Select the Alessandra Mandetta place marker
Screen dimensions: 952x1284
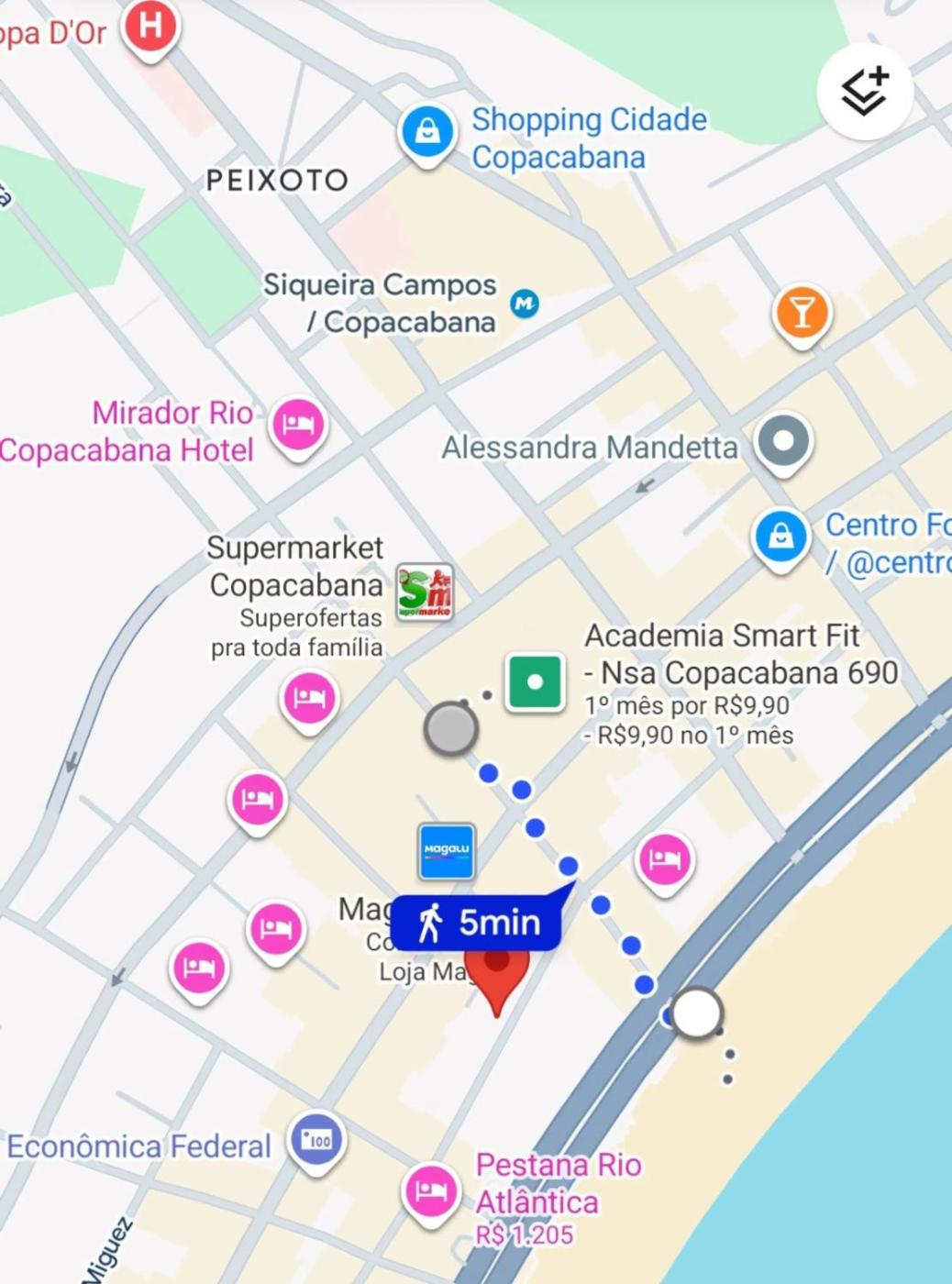pyautogui.click(x=782, y=442)
